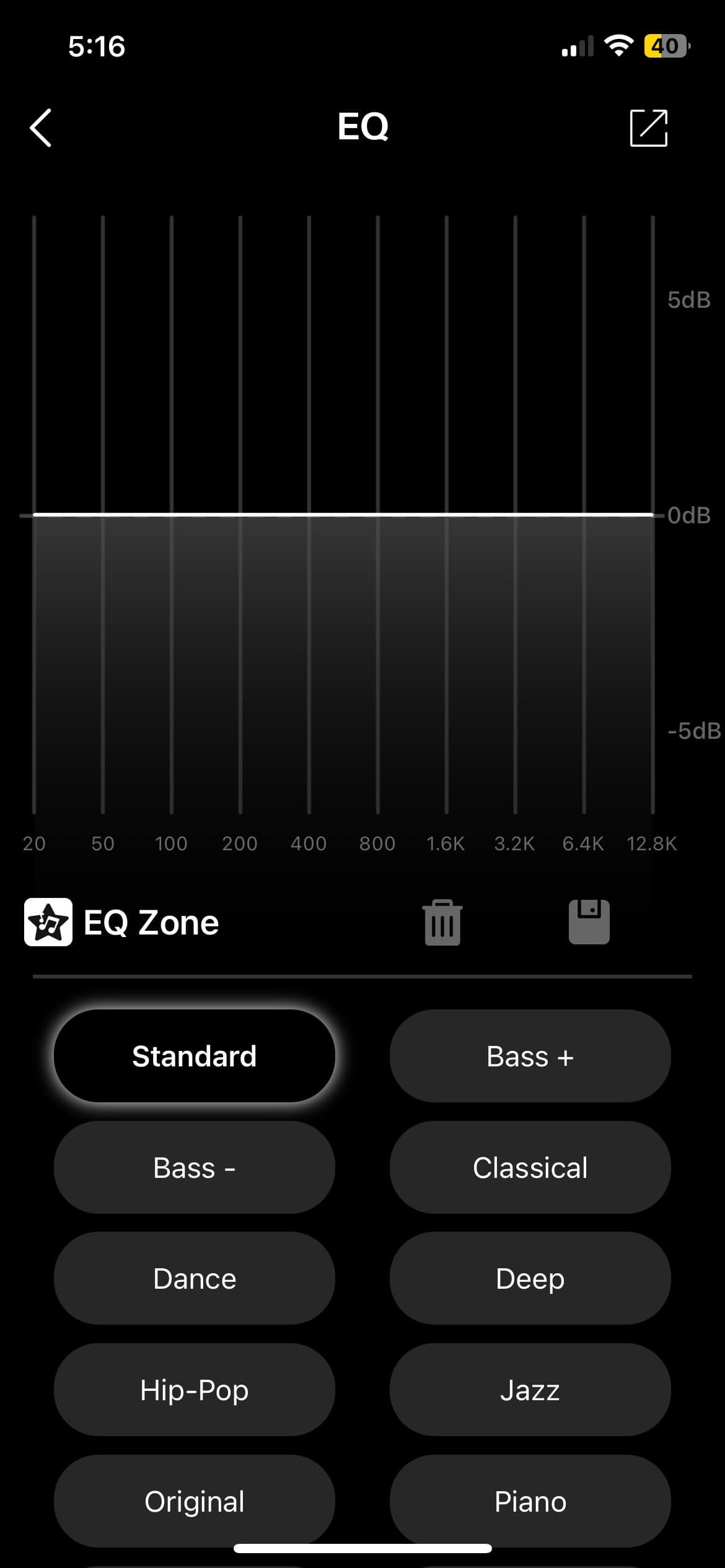The width and height of the screenshot is (725, 1568).
Task: Tap the 20 Hz band slider
Action: 34,515
